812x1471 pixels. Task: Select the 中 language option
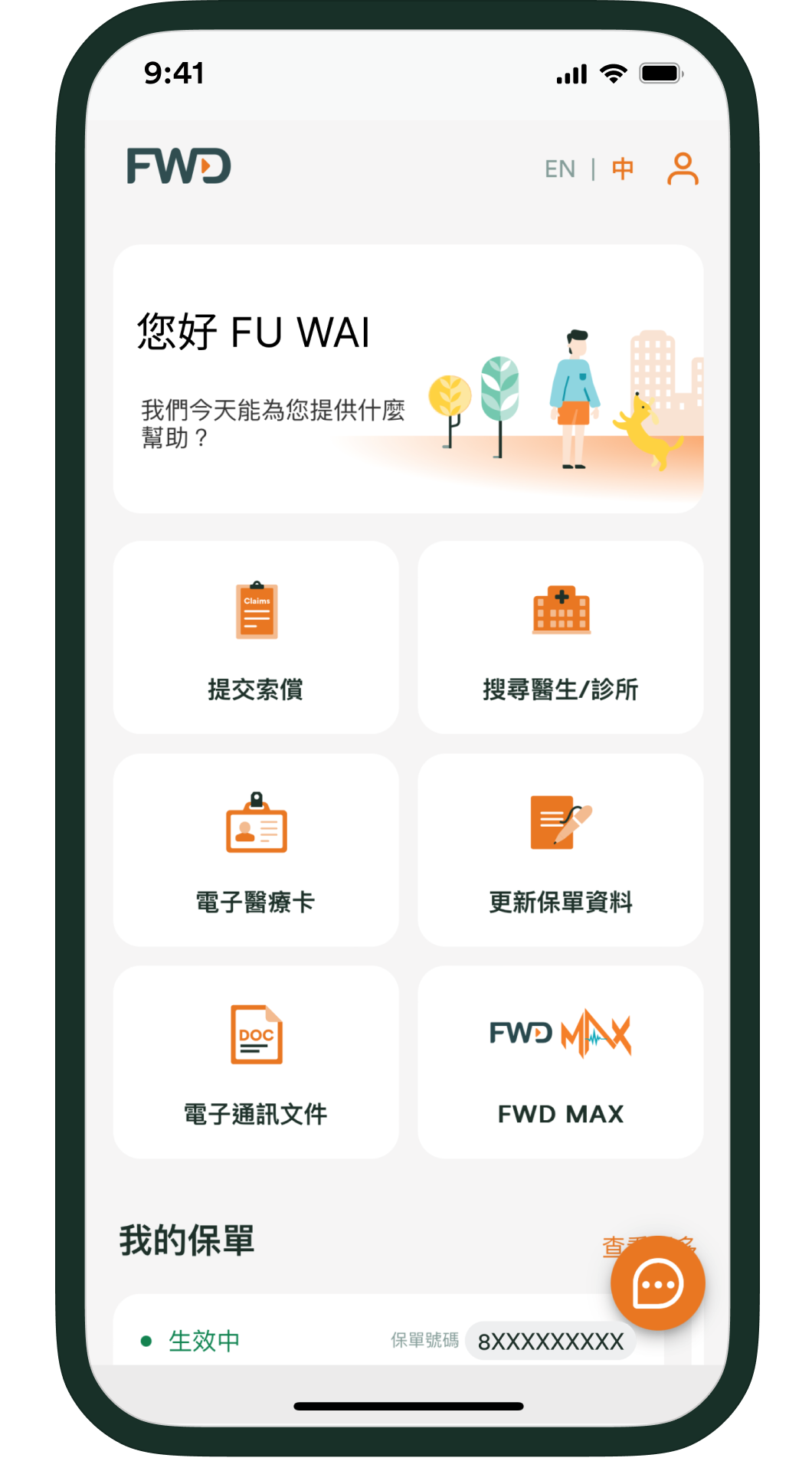tap(623, 169)
